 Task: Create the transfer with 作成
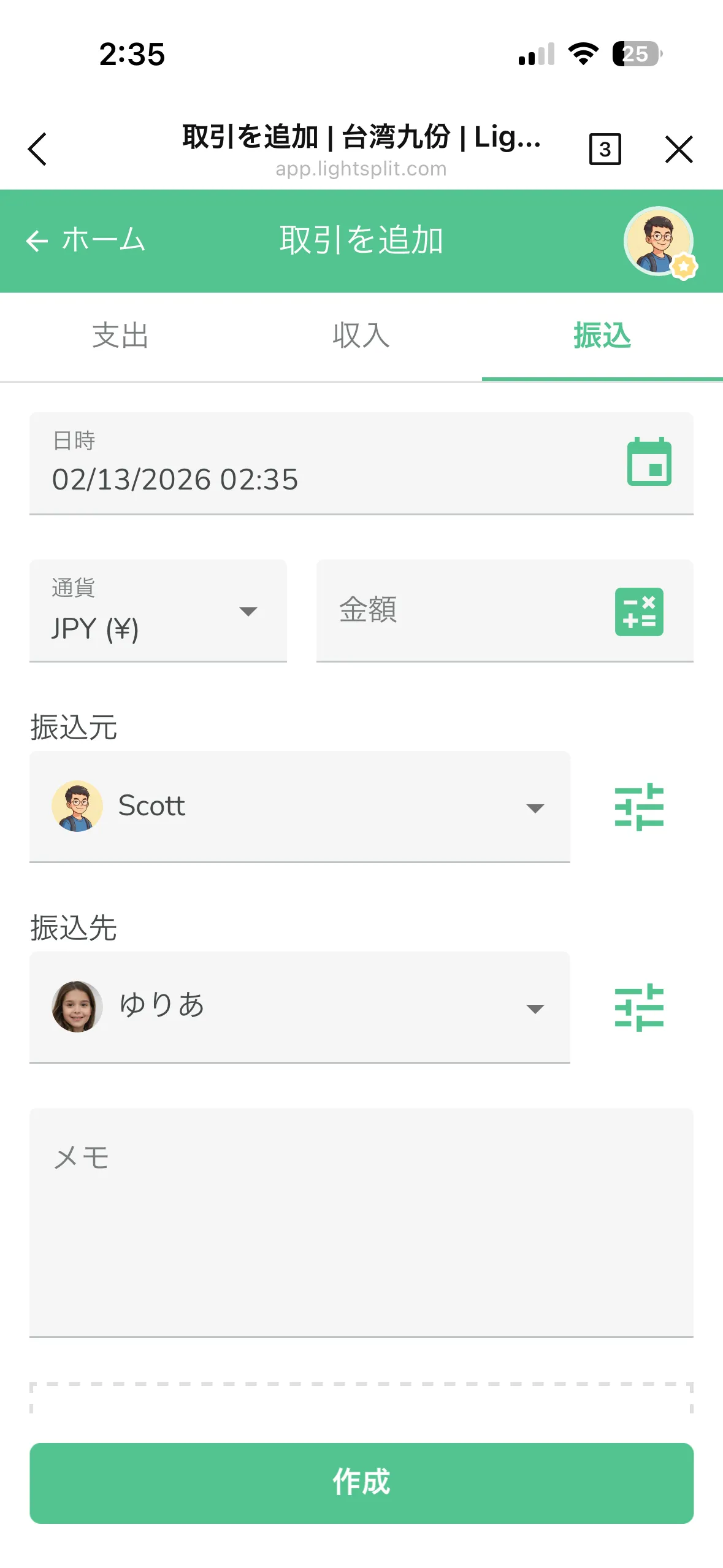click(361, 1482)
